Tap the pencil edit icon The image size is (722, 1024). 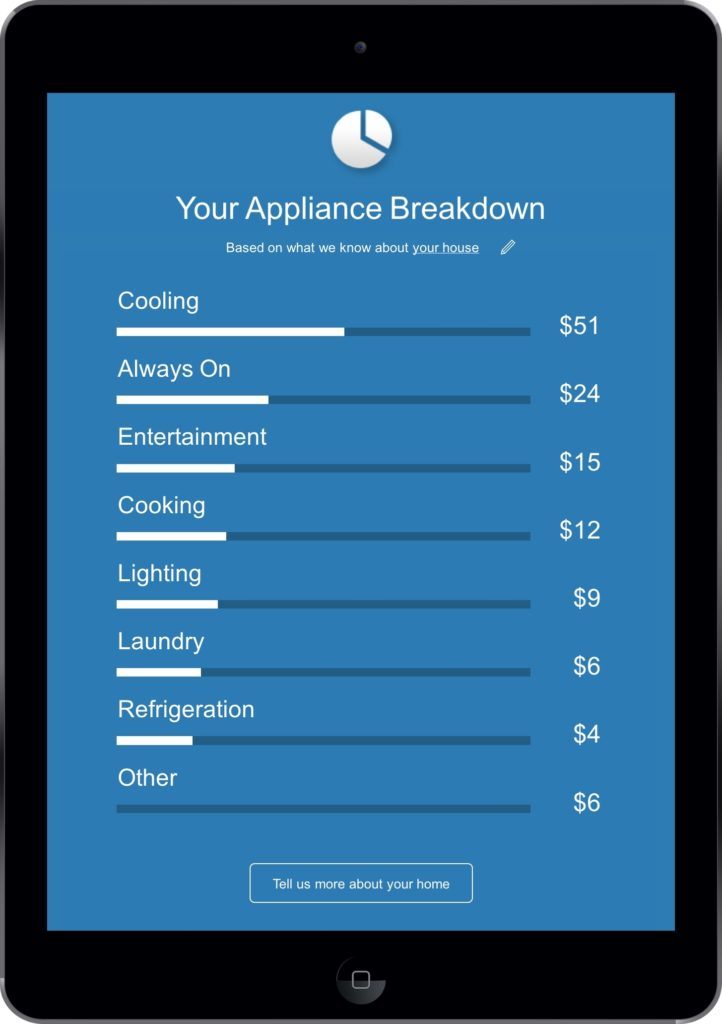coord(508,247)
